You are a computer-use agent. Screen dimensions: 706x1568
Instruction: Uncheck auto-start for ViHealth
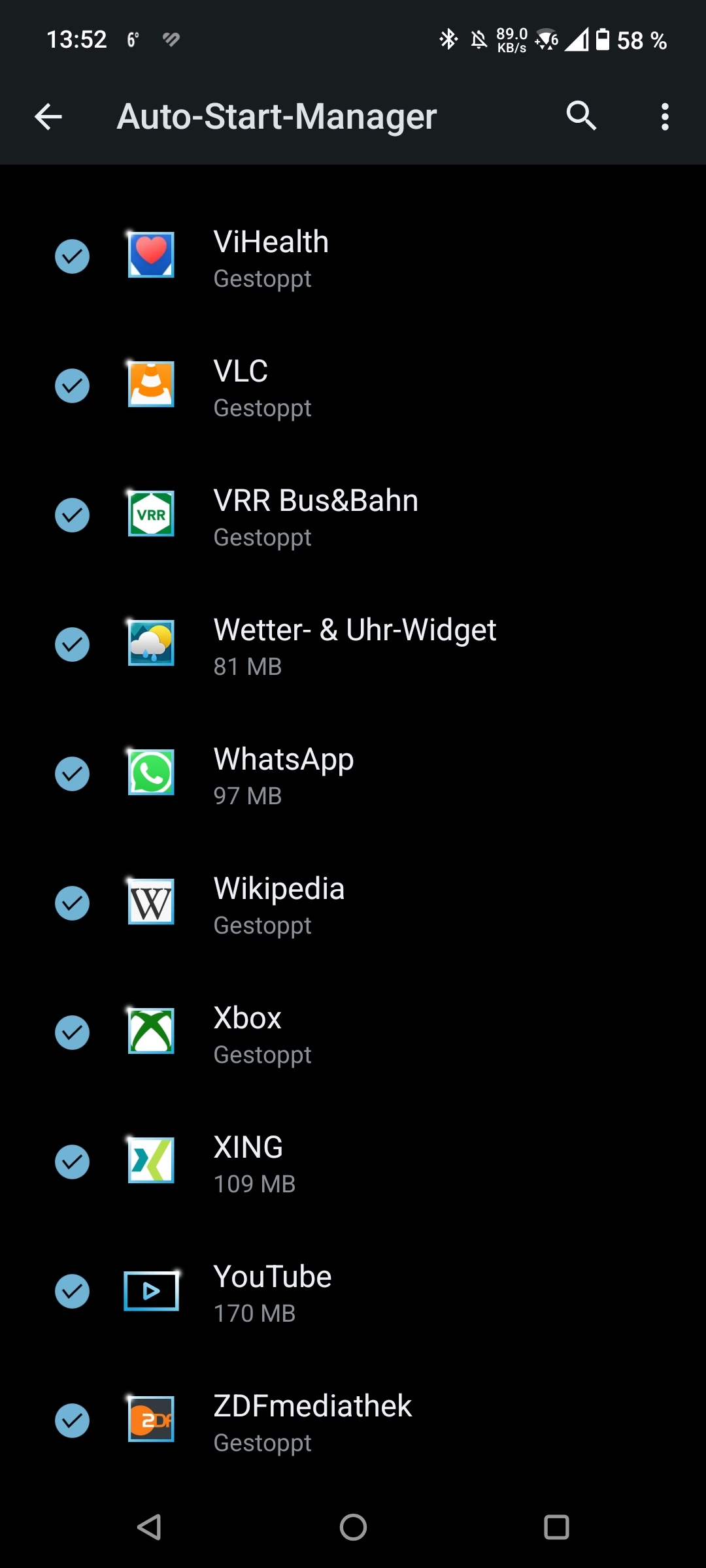(x=72, y=257)
